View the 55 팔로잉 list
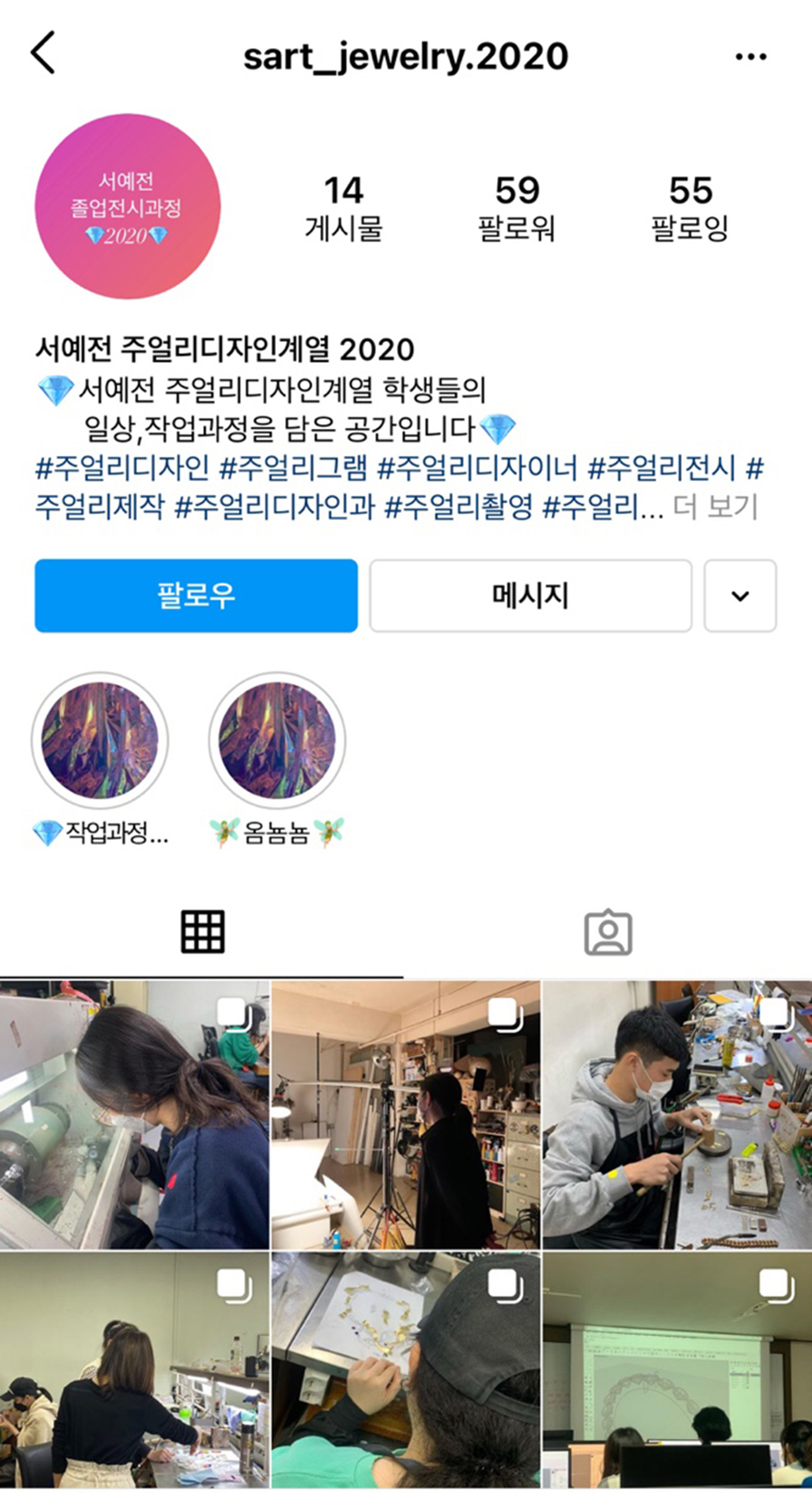This screenshot has height=1493, width=812. (x=690, y=208)
